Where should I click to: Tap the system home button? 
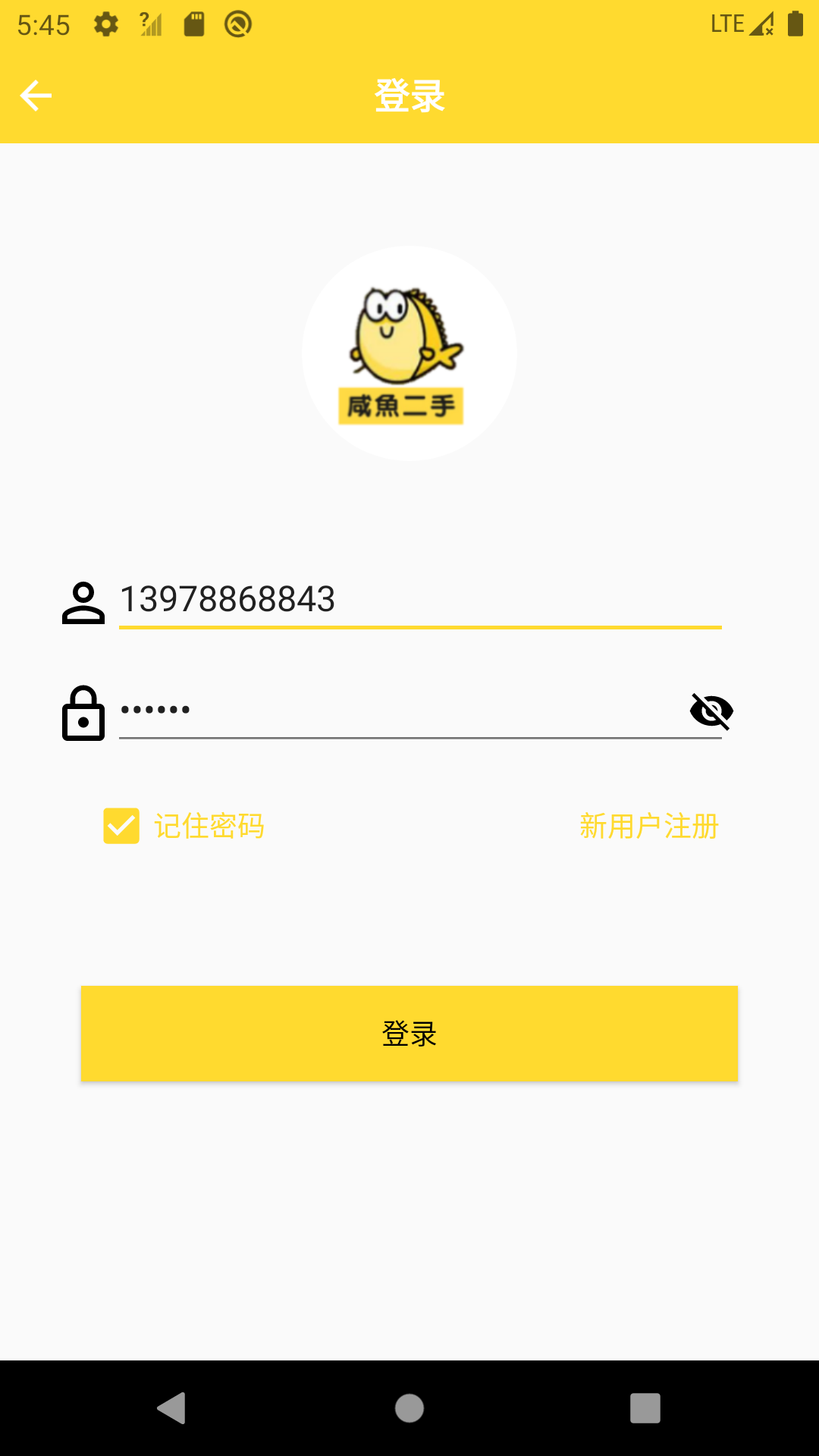click(x=409, y=1408)
